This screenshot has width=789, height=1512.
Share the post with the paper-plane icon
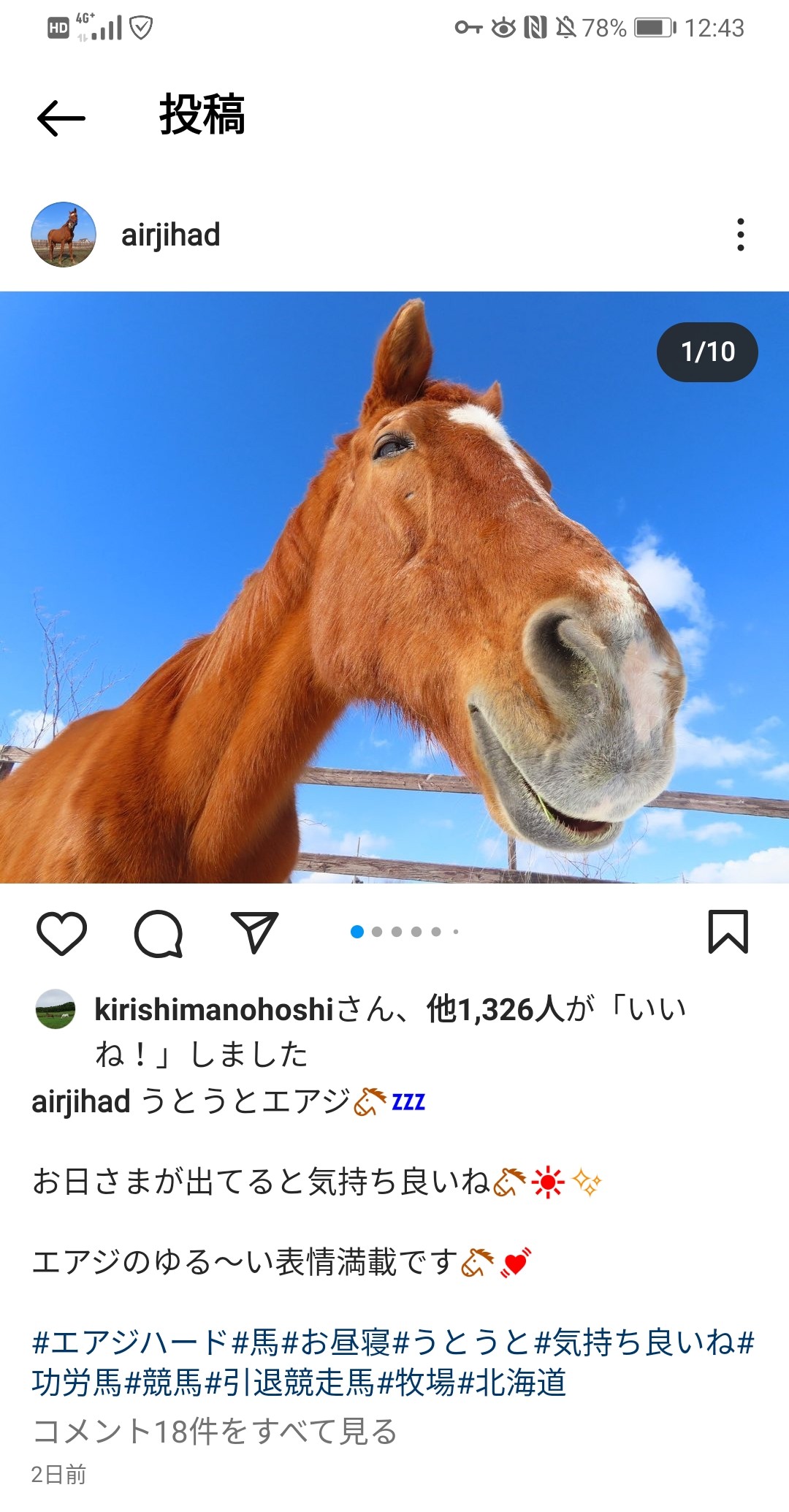click(254, 932)
